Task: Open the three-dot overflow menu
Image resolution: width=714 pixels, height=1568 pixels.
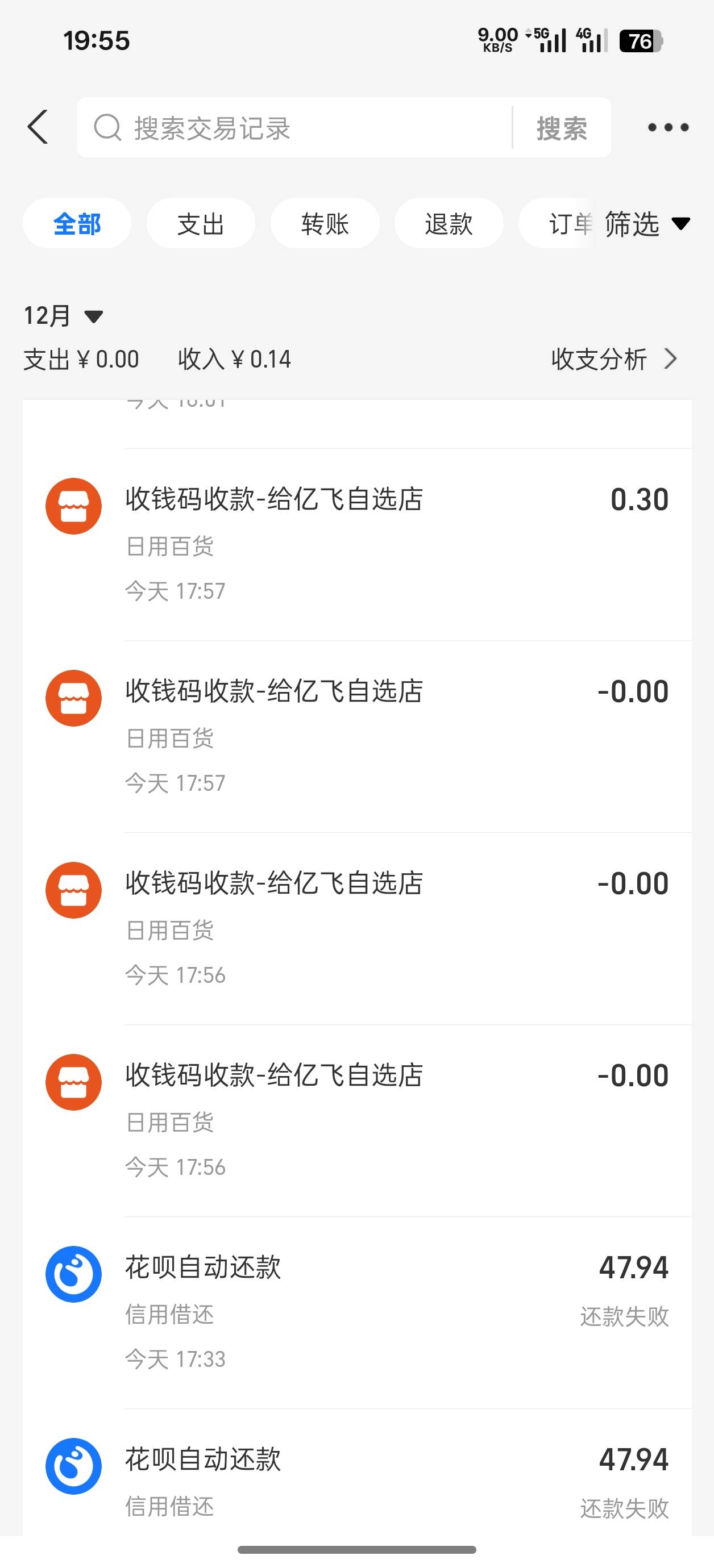Action: click(669, 127)
